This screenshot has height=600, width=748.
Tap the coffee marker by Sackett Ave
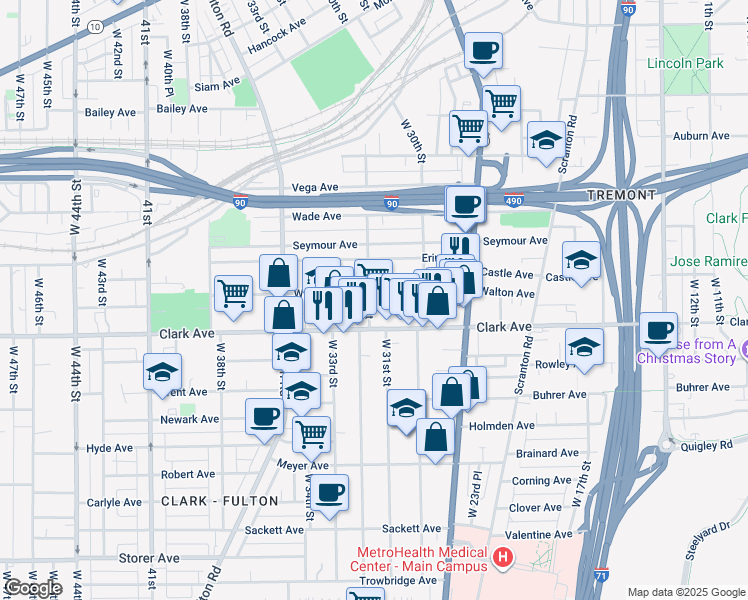click(330, 492)
